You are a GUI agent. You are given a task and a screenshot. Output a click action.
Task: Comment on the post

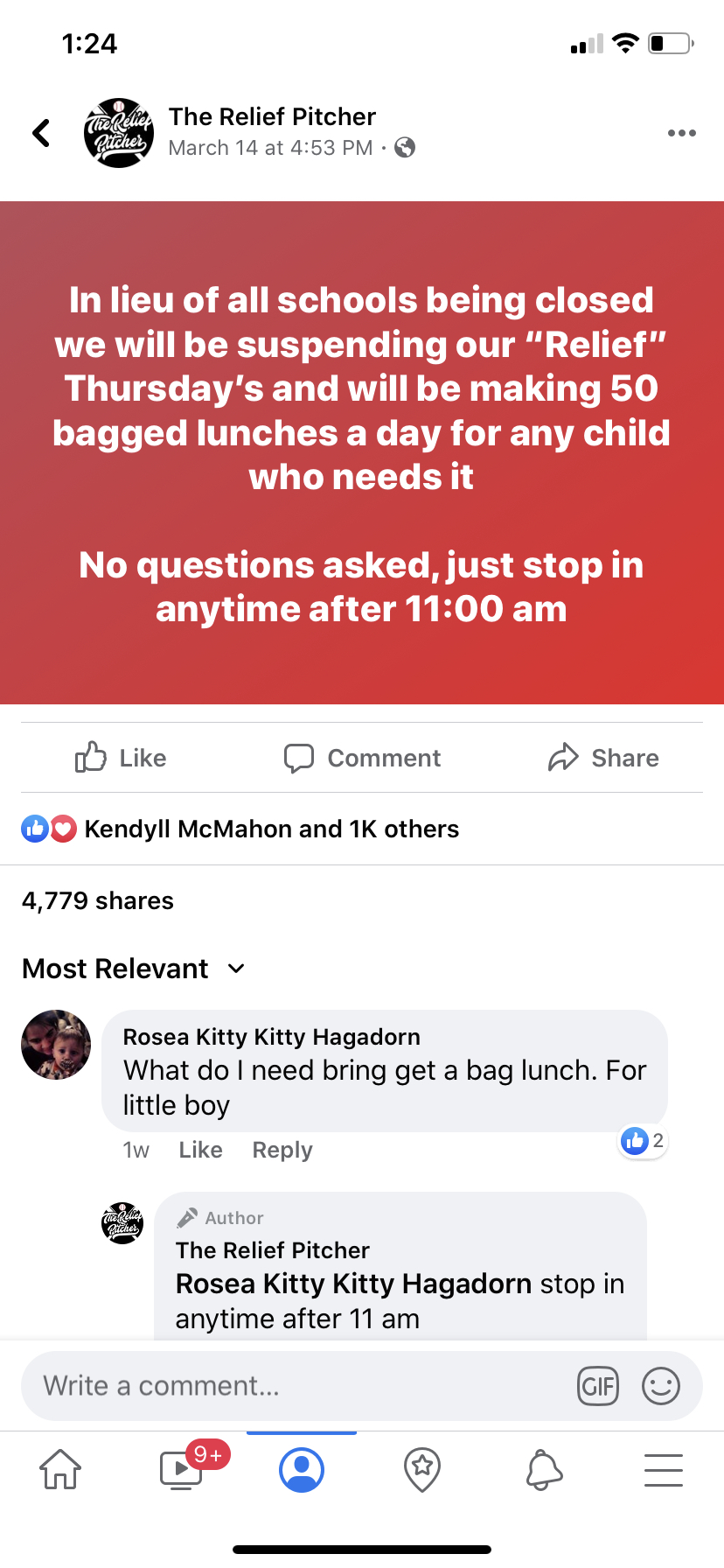pyautogui.click(x=362, y=758)
